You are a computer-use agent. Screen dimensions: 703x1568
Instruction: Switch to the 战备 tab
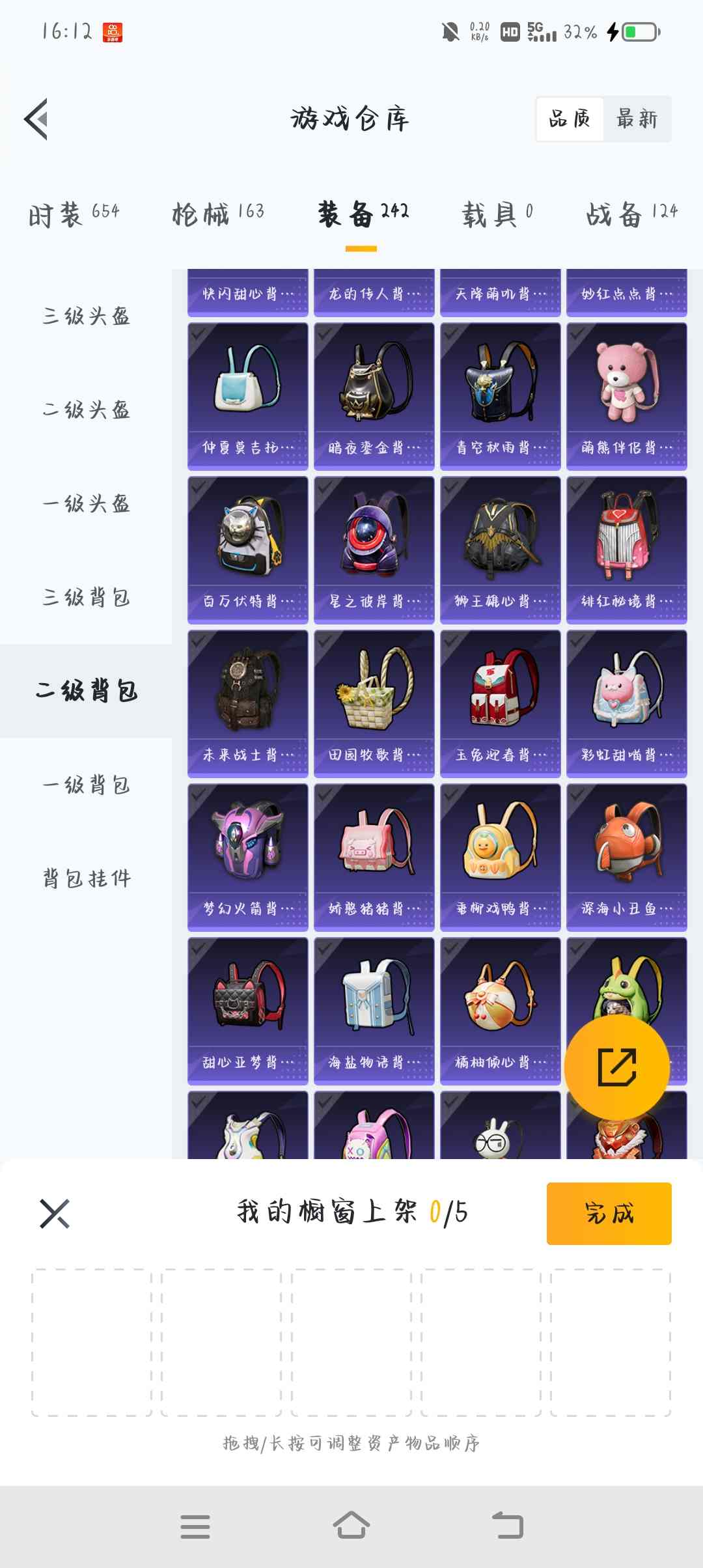point(631,214)
